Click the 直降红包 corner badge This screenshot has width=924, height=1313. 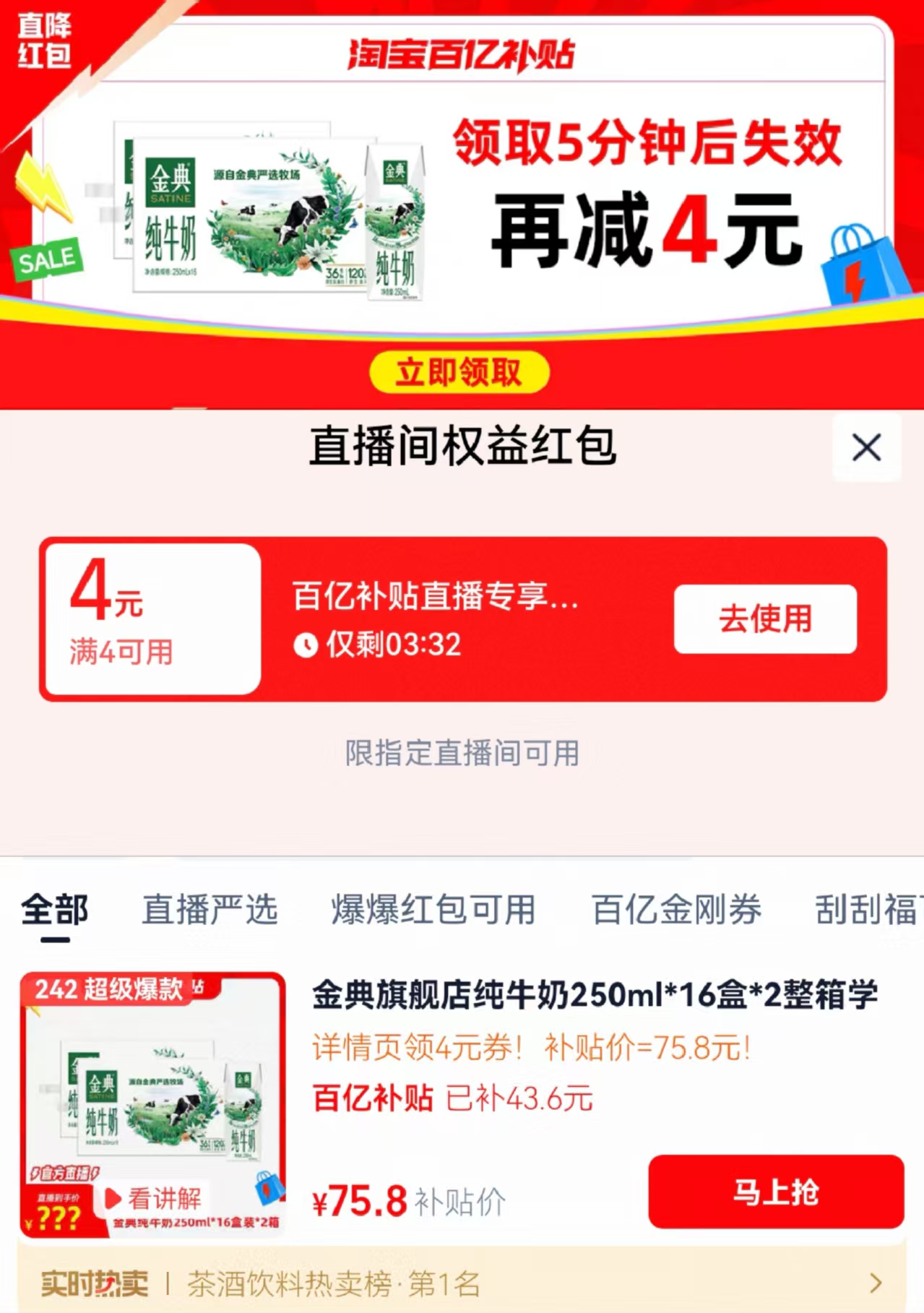click(x=43, y=42)
